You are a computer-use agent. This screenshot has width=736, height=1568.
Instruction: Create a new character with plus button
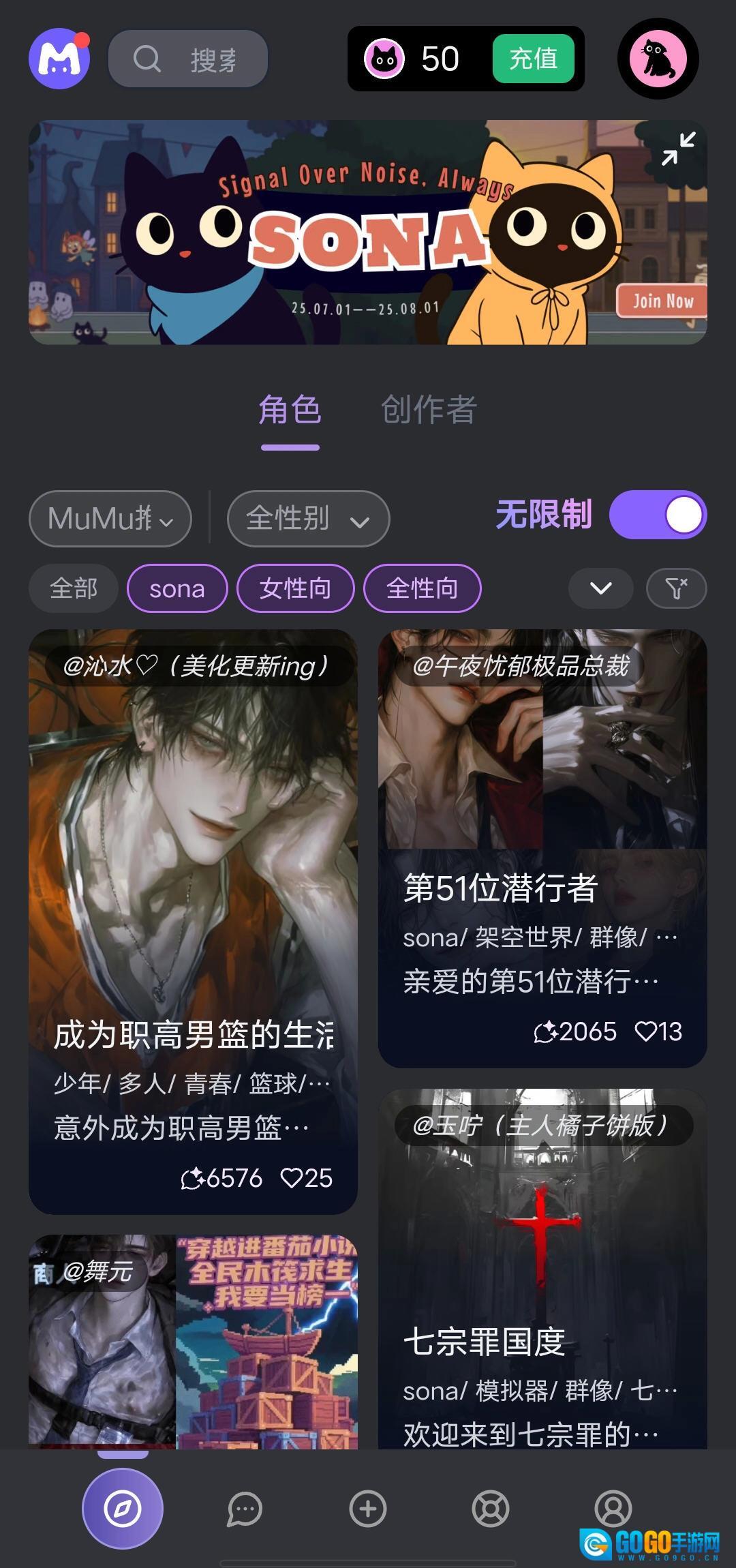[368, 1508]
